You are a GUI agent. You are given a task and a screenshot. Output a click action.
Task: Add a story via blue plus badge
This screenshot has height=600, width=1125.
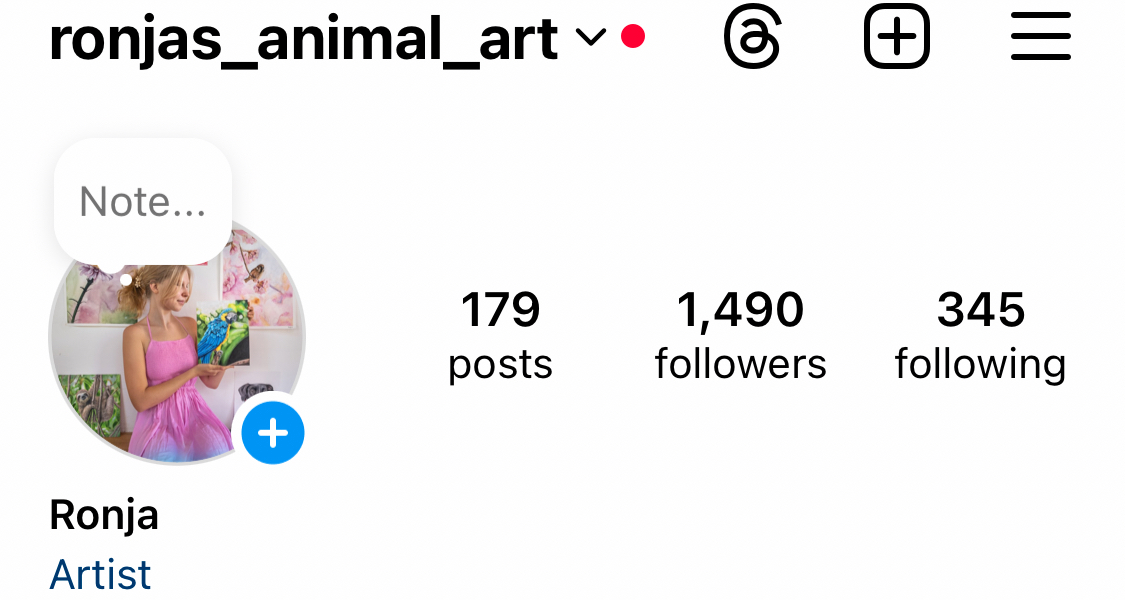(x=272, y=434)
